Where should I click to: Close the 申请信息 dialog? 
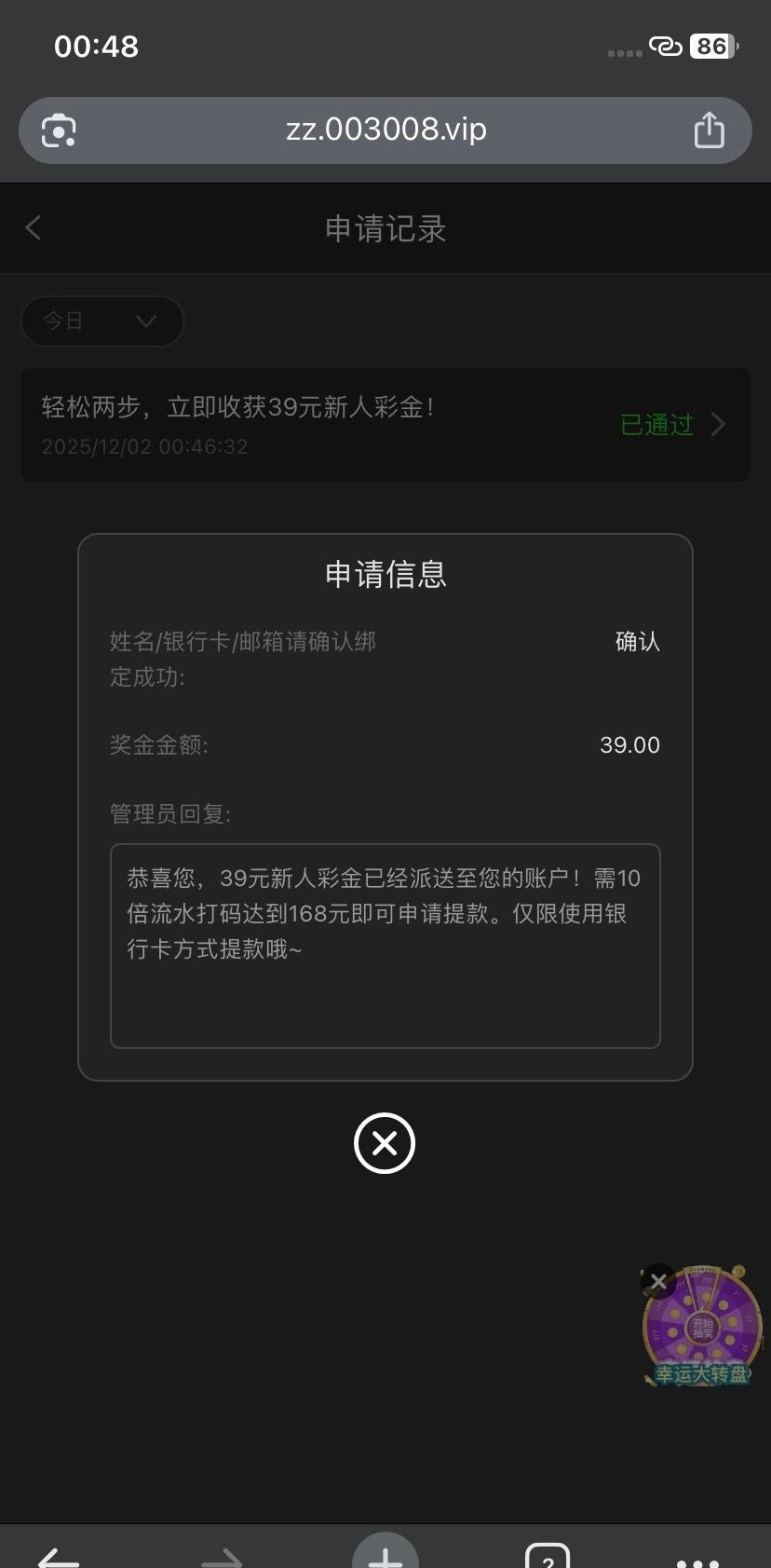(384, 1143)
